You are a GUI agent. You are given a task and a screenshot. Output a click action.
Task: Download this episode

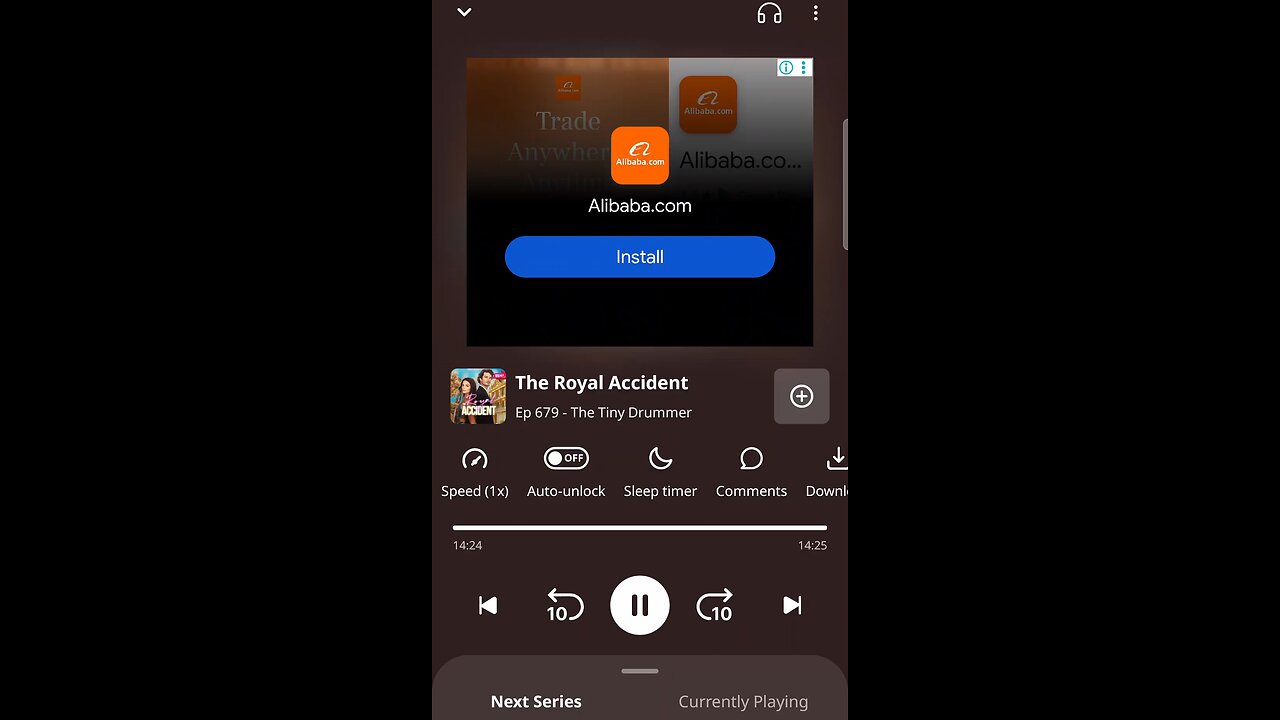point(835,472)
